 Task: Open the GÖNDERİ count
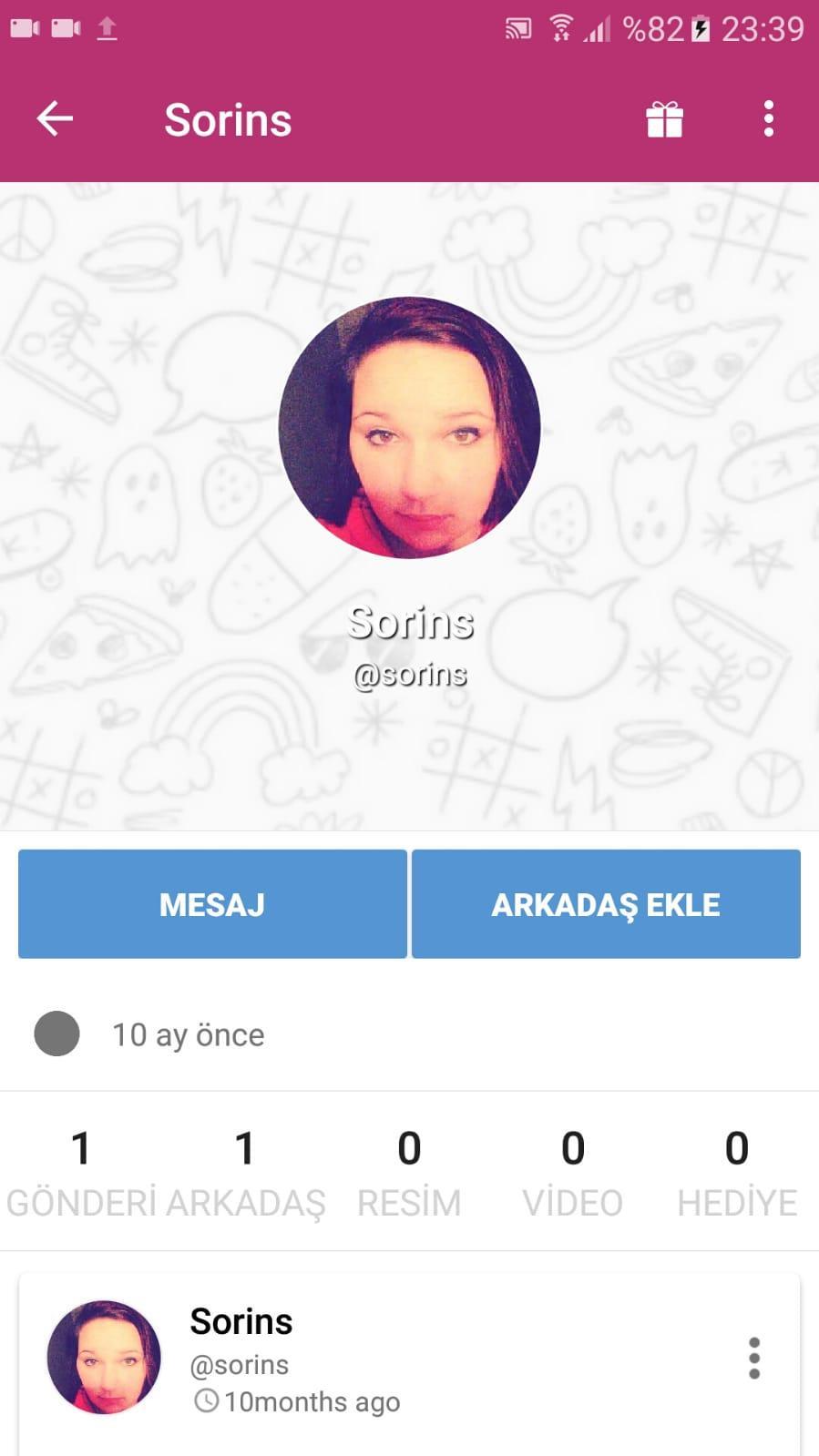pos(81,1172)
